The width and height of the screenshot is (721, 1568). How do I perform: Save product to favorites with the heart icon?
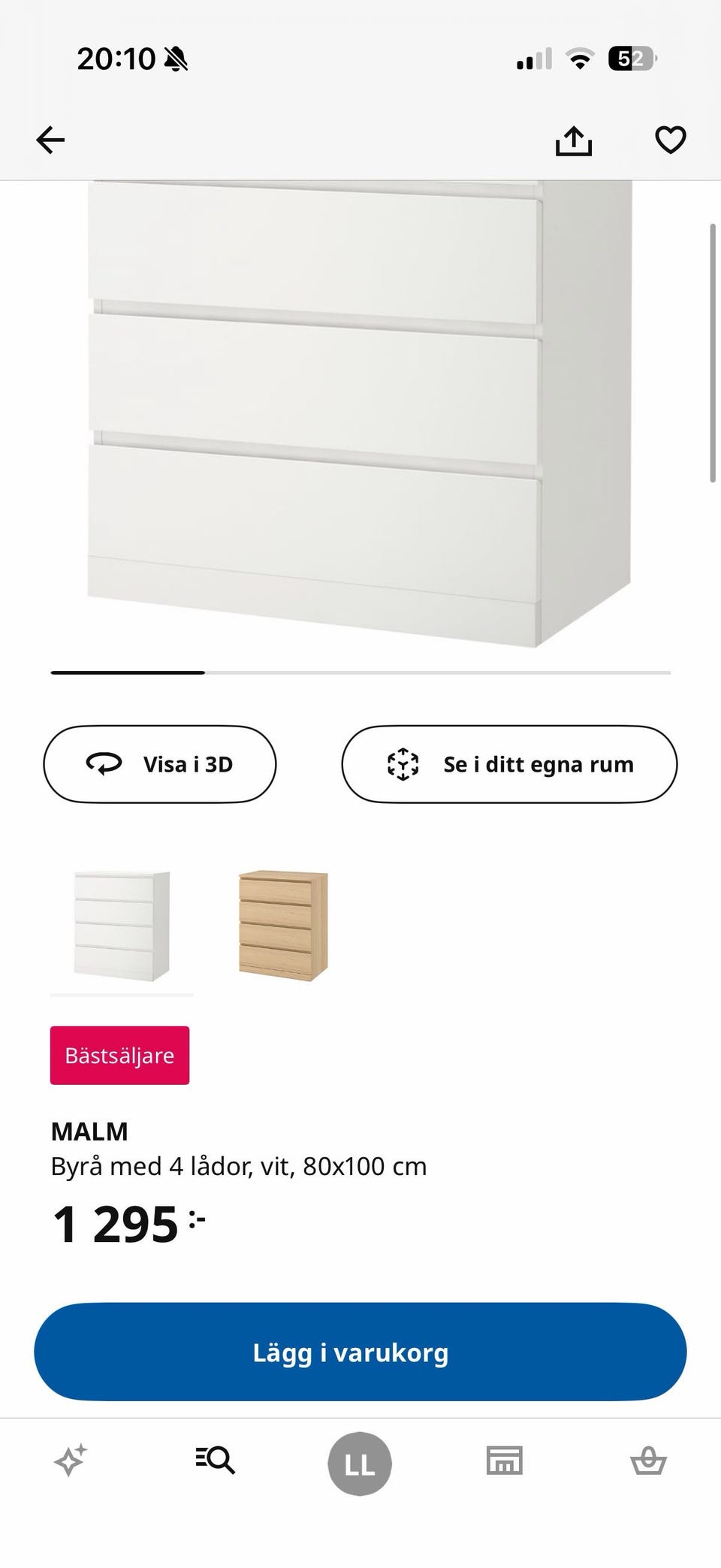click(669, 140)
